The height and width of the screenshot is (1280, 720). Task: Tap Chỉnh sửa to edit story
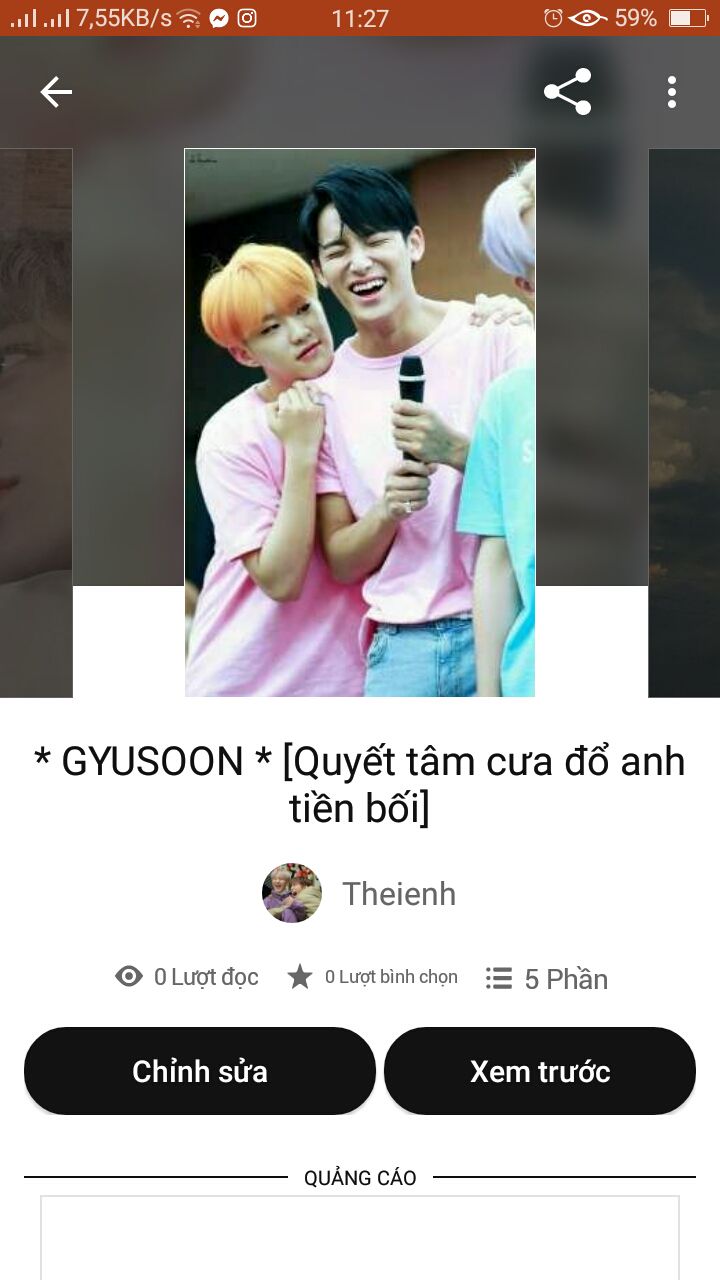pos(200,1071)
